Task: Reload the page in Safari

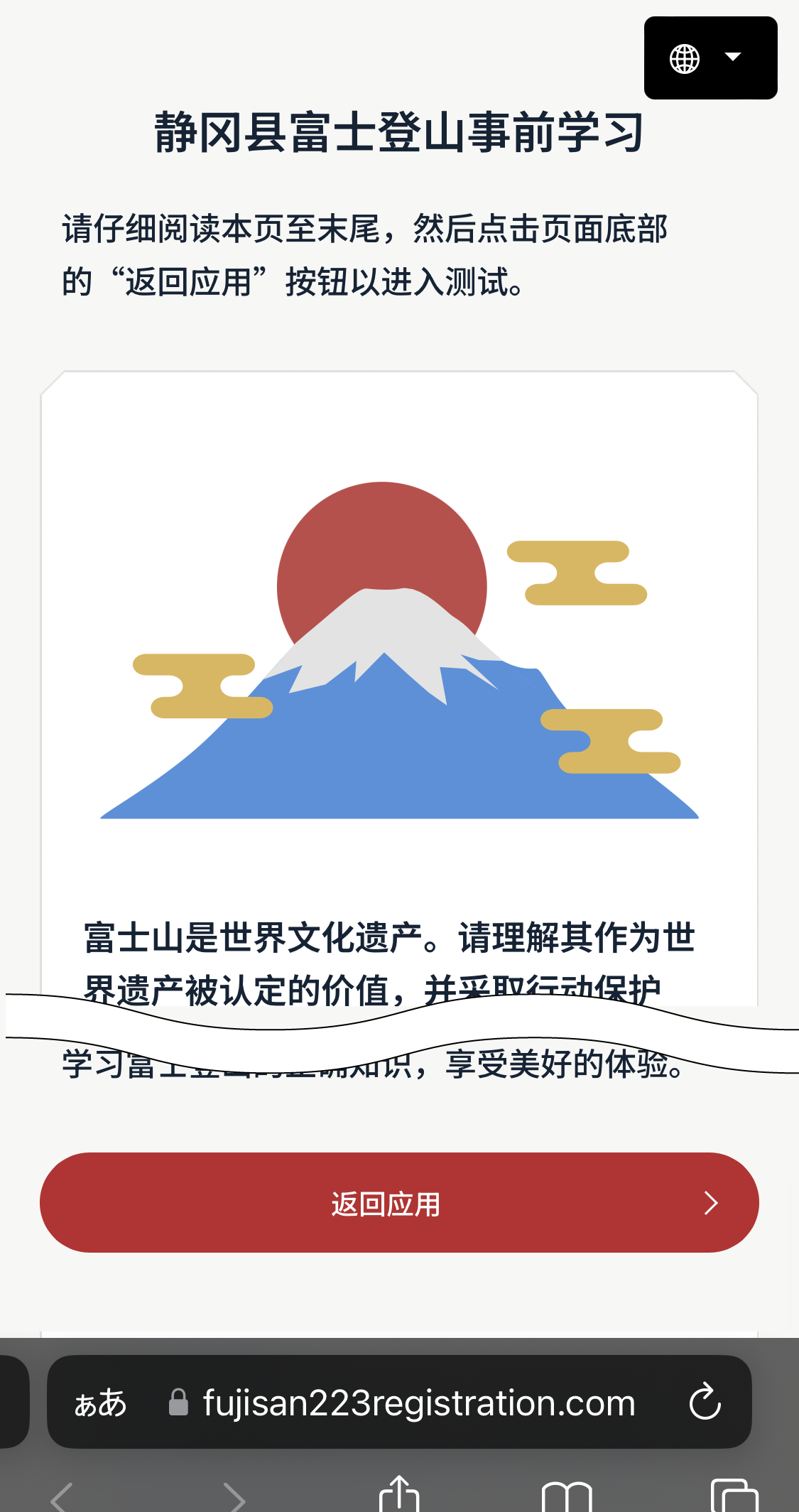Action: 705,1402
